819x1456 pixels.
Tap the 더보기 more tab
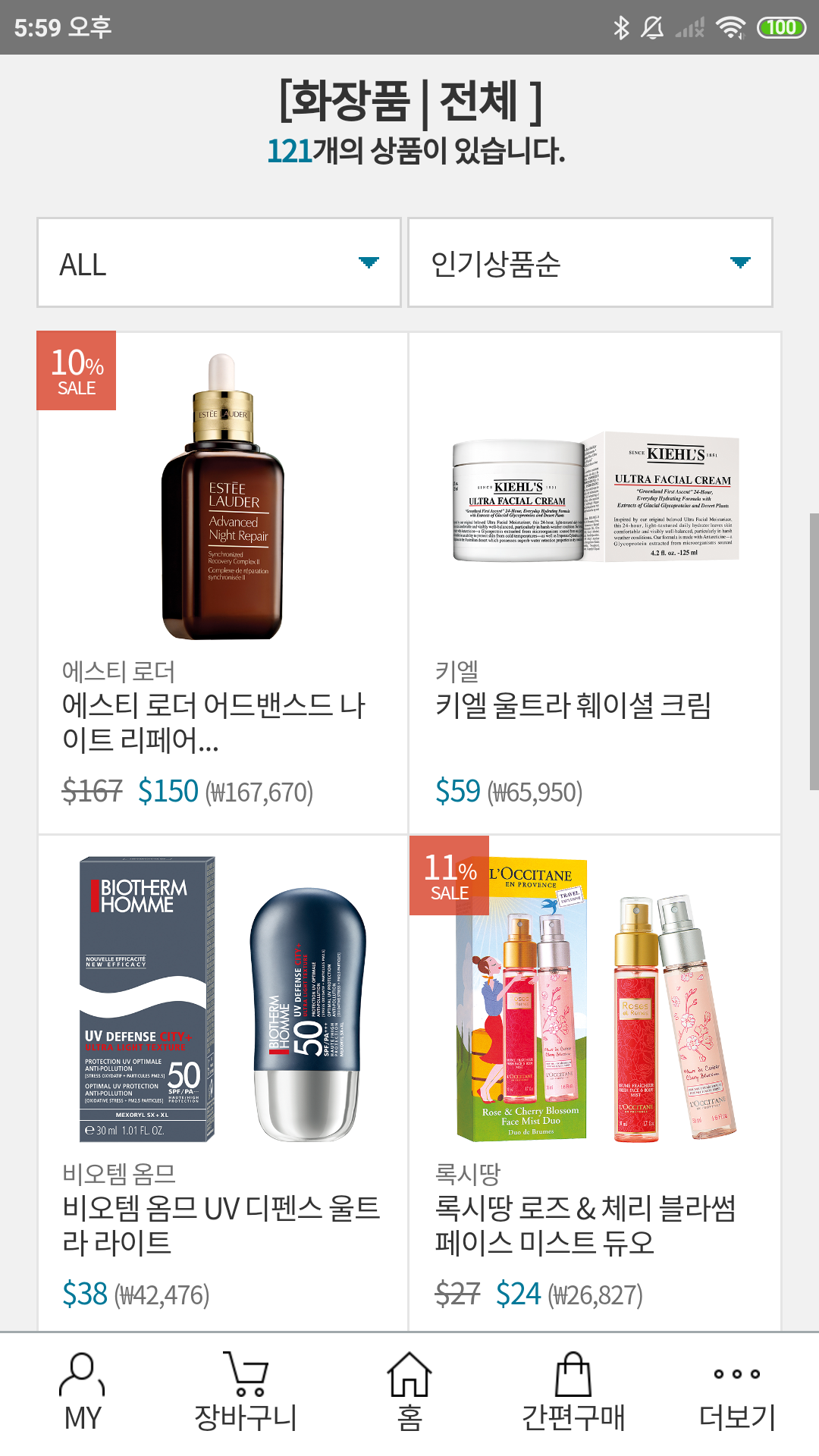[737, 1394]
